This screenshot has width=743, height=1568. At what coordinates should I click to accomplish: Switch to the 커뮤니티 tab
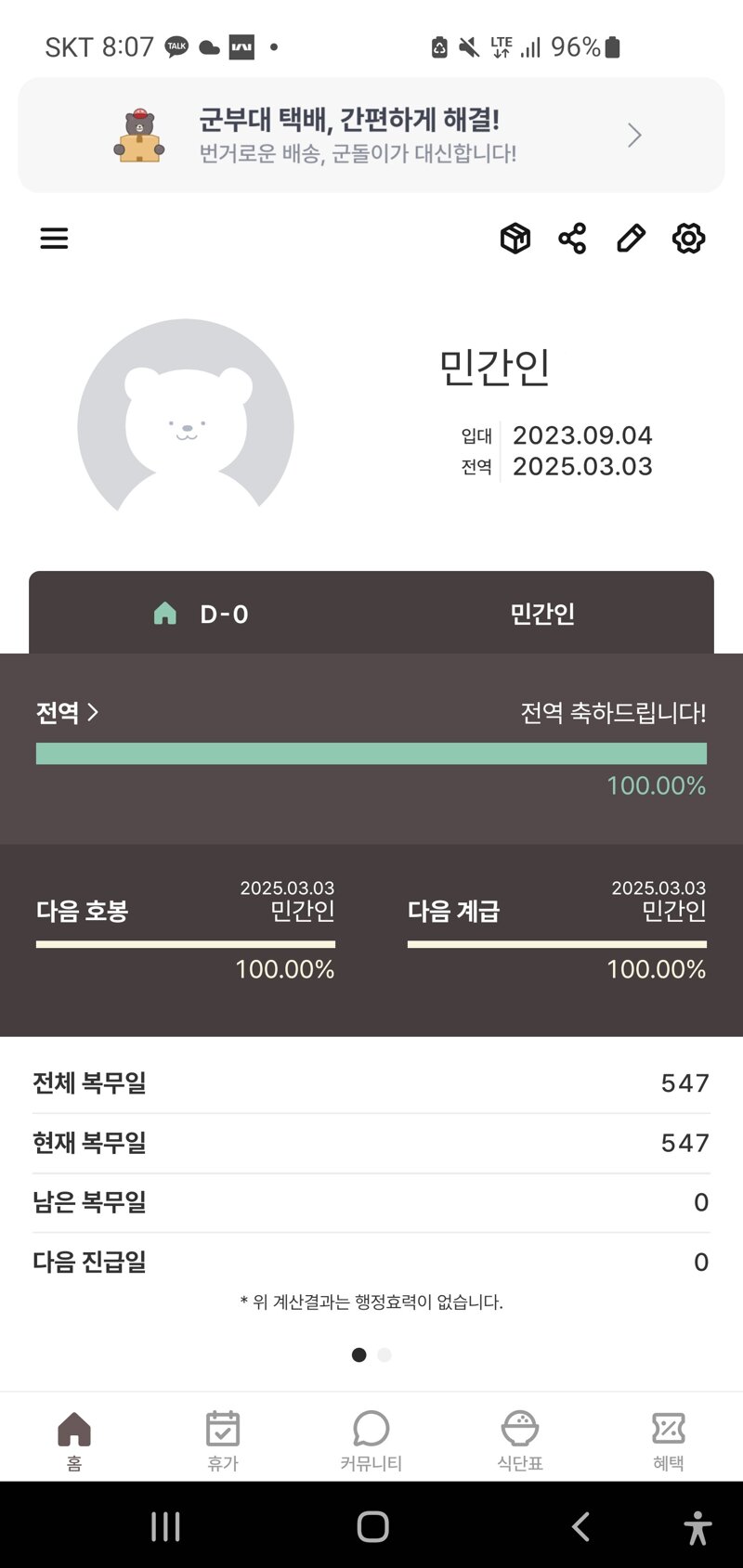[371, 1439]
